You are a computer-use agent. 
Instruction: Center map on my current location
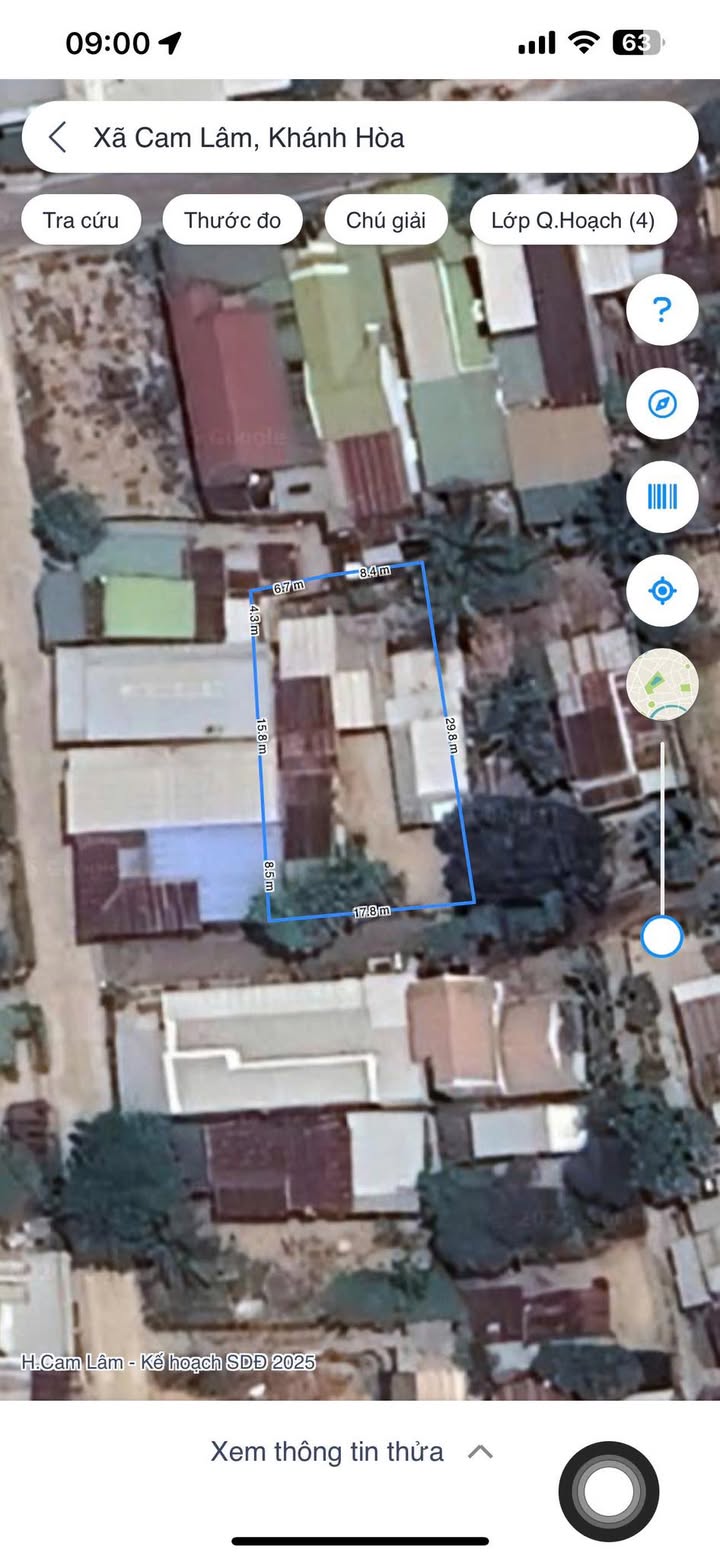662,591
